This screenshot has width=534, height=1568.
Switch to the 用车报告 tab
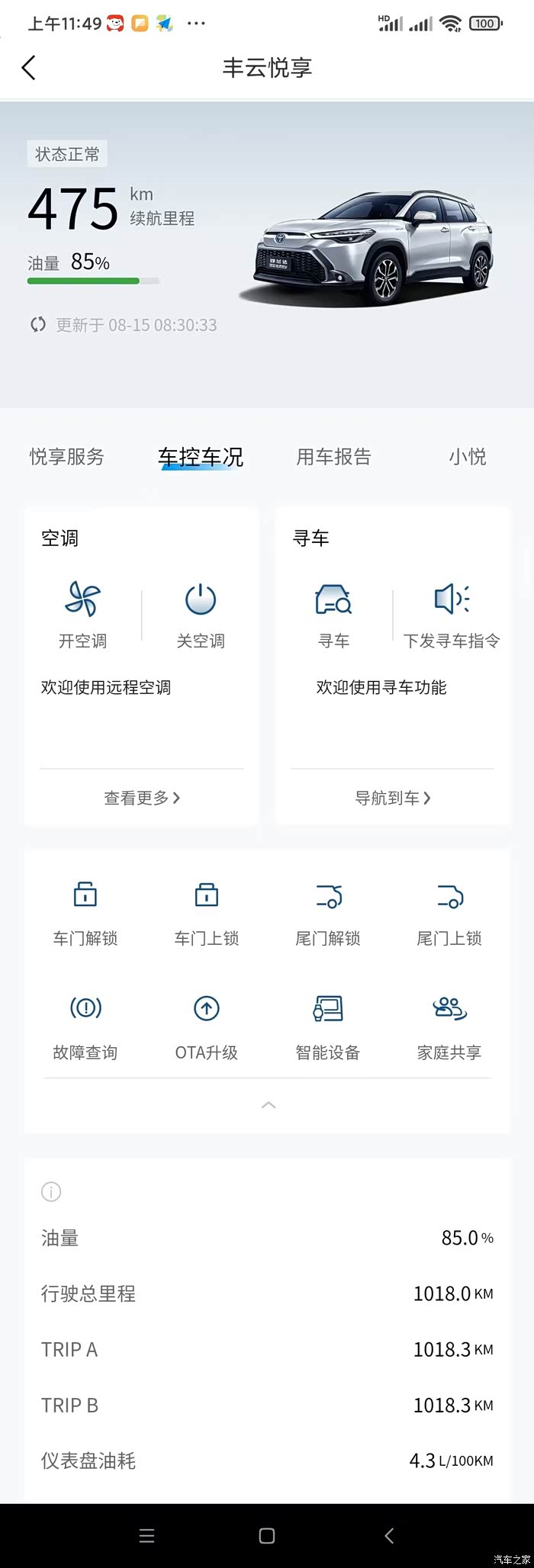[333, 457]
